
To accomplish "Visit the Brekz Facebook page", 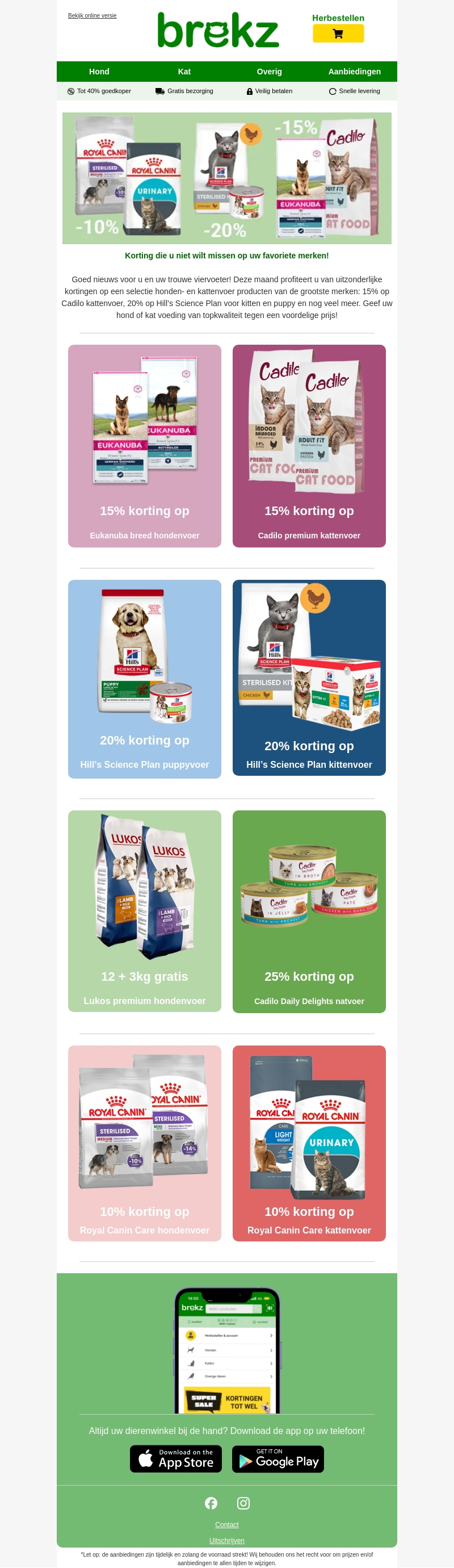I will click(211, 1503).
